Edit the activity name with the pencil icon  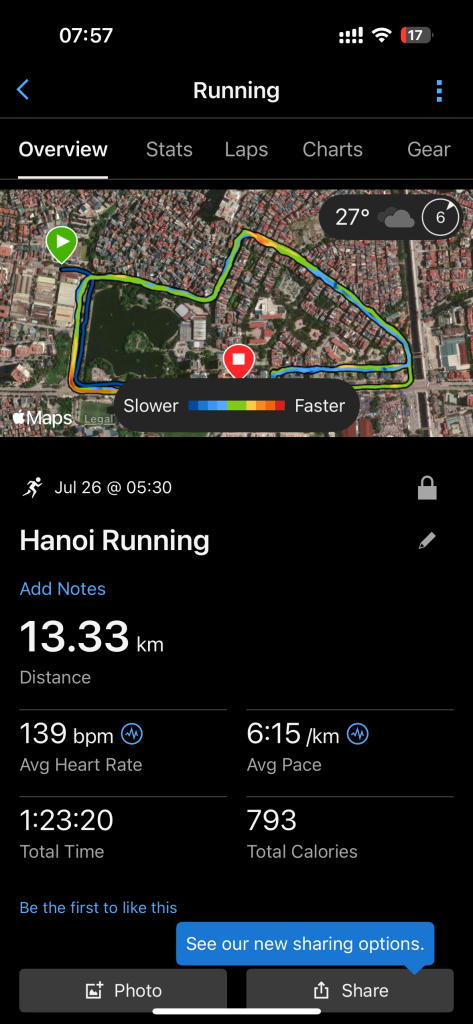tap(427, 541)
